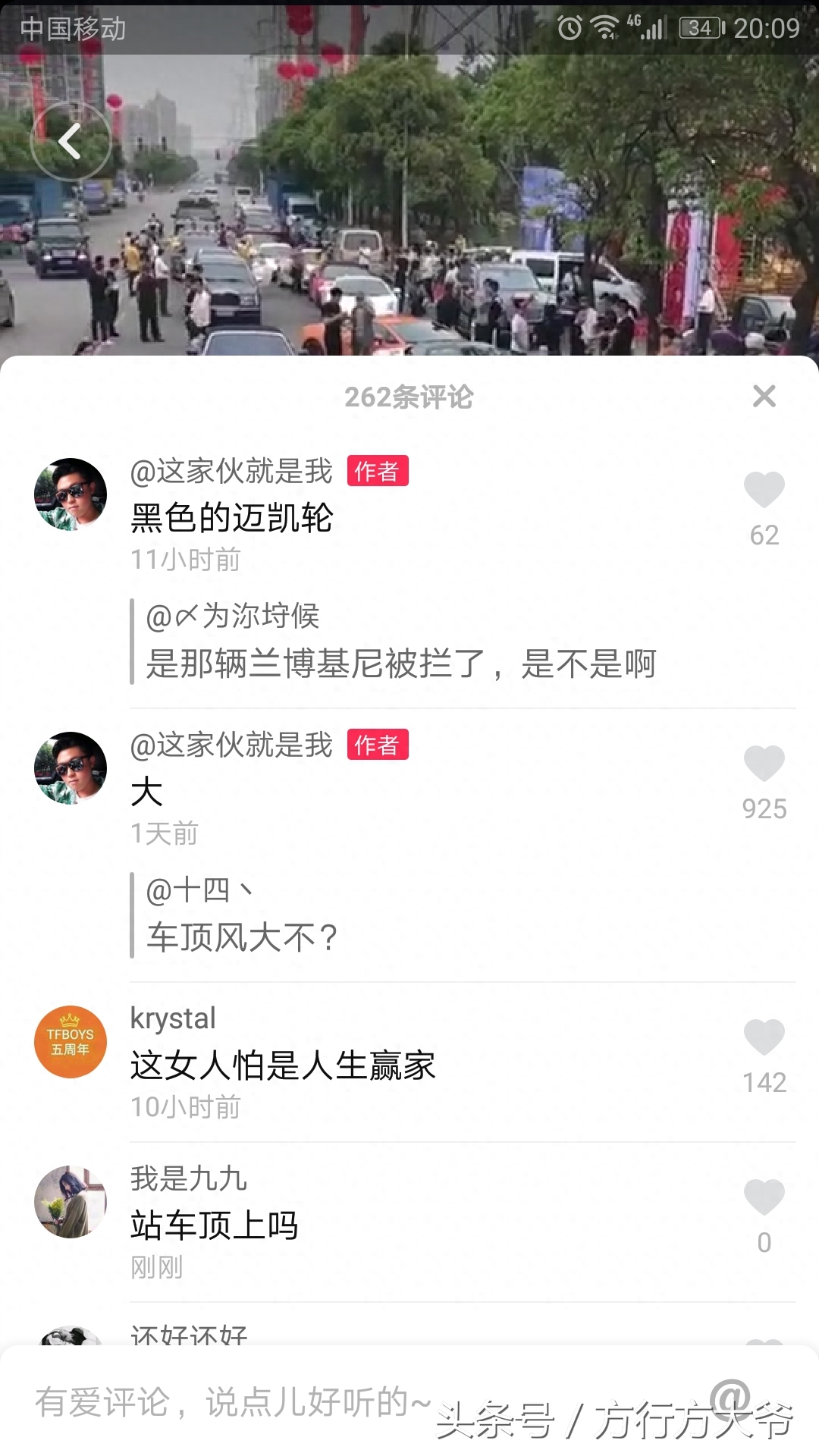This screenshot has height=1456, width=819.
Task: Like the author's comment 大
Action: [x=764, y=764]
